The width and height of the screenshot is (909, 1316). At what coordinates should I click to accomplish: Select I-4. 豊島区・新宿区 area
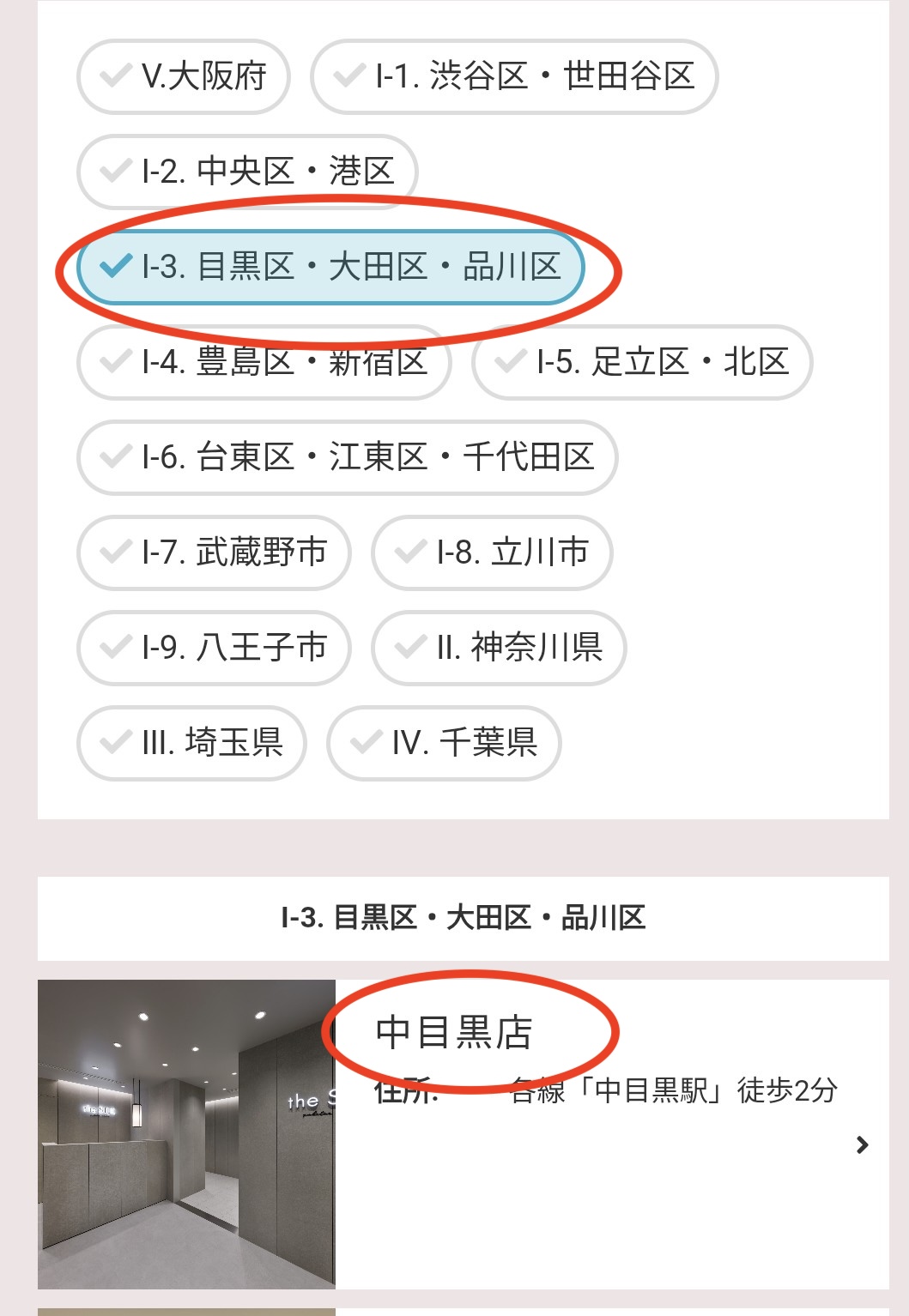tap(264, 363)
